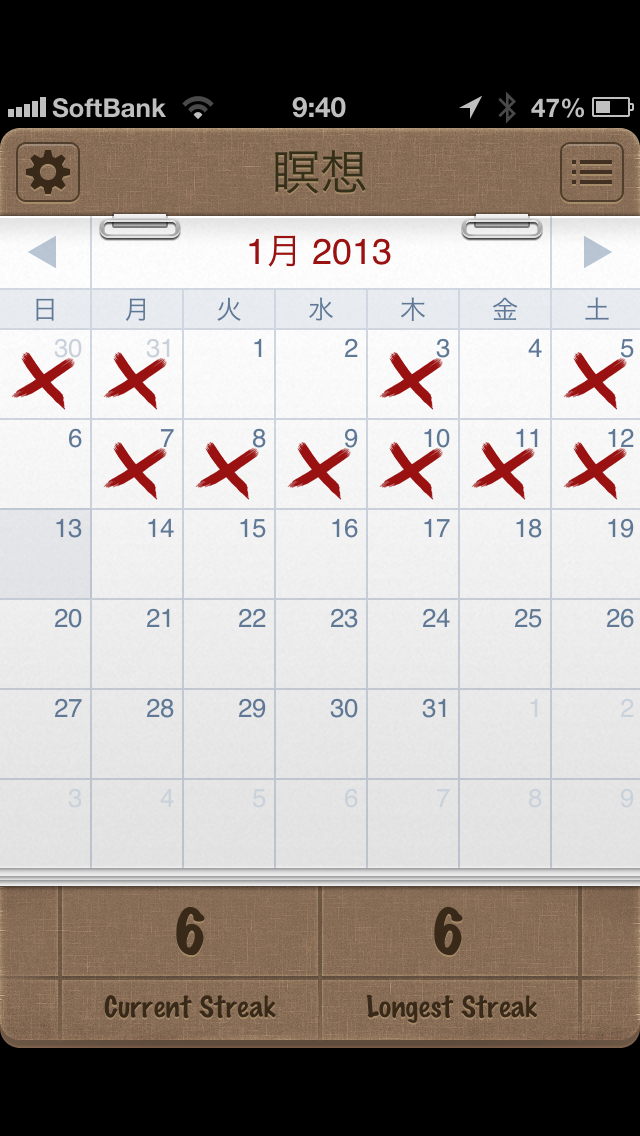Mark January 4 as done

tap(505, 374)
